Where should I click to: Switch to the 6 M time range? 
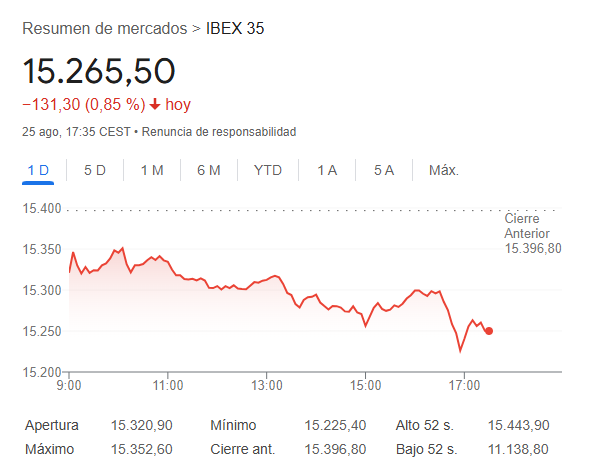click(209, 170)
